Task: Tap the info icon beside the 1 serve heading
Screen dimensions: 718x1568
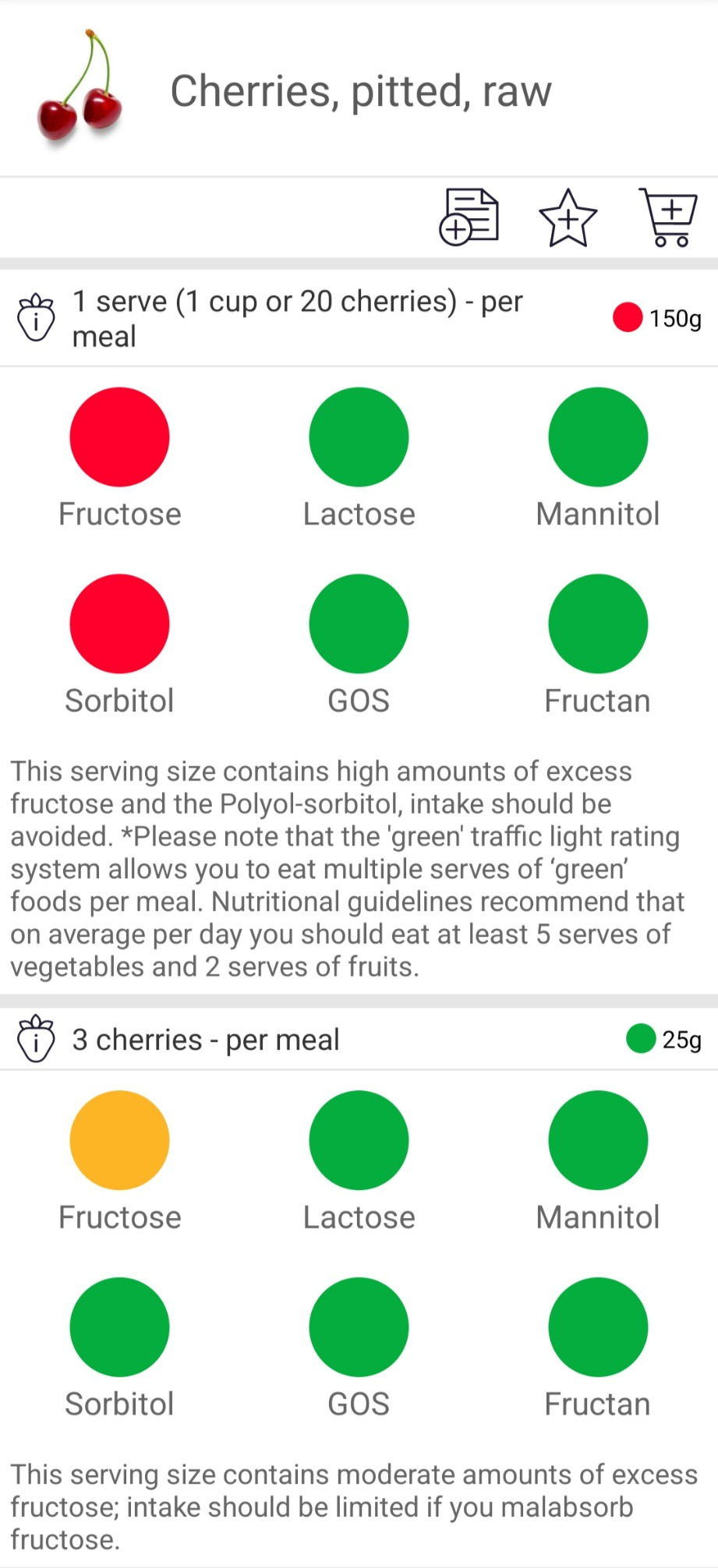Action: (x=36, y=316)
